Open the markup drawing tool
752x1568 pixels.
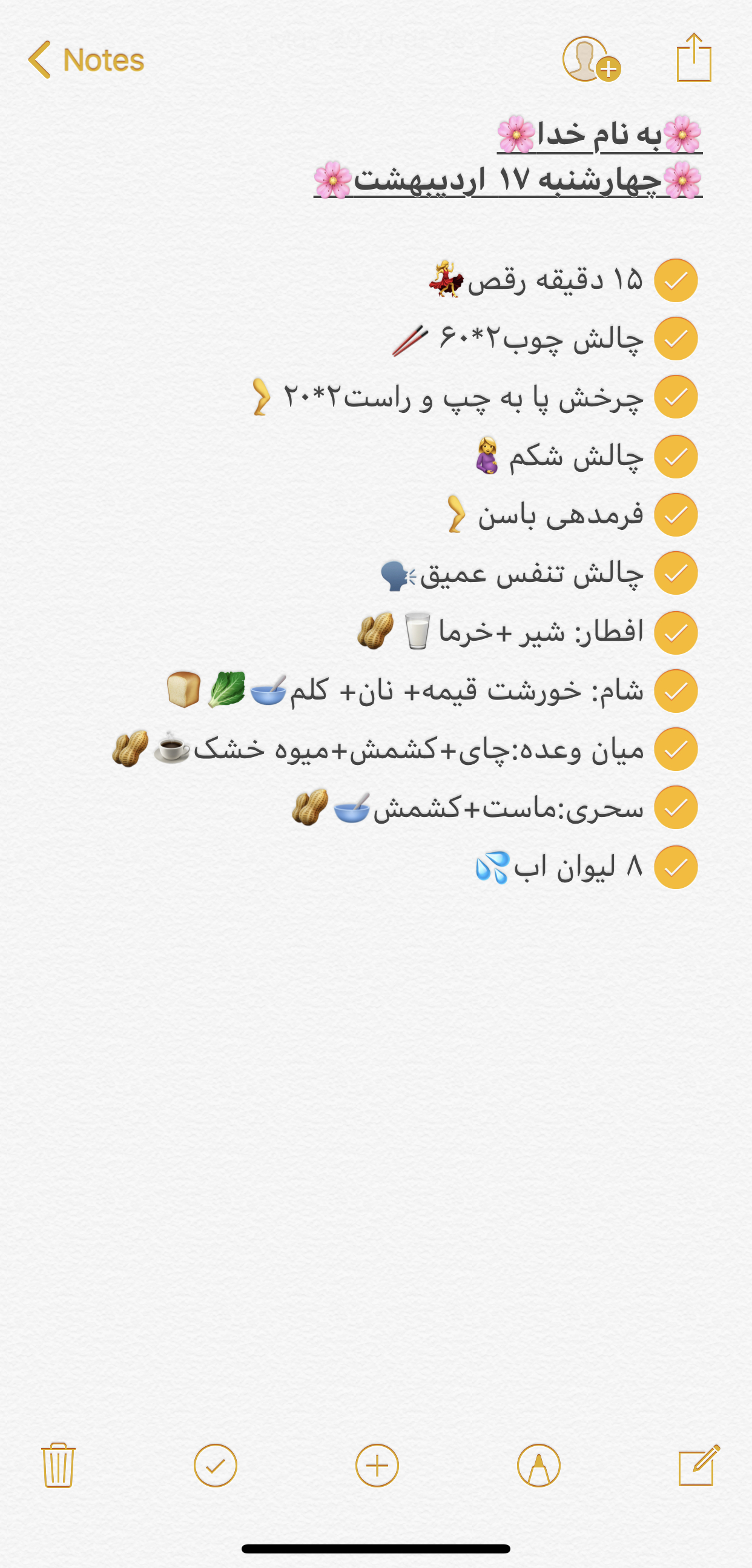(x=538, y=1466)
